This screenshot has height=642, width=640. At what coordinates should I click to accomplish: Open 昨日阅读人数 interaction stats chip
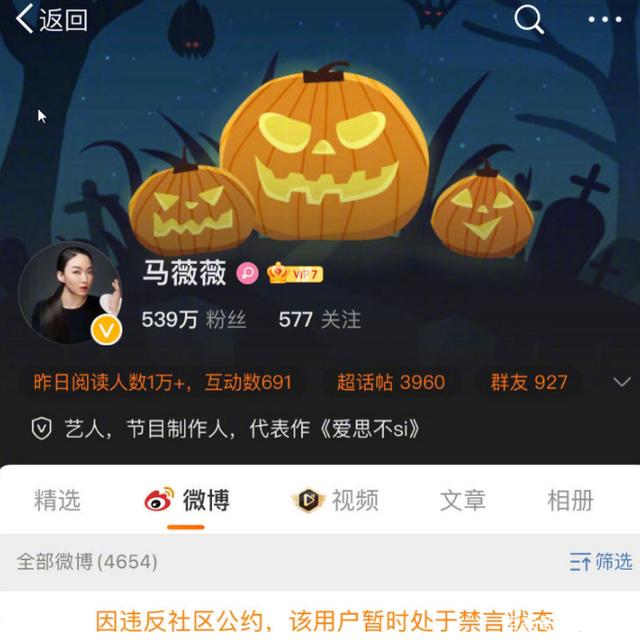click(x=162, y=382)
